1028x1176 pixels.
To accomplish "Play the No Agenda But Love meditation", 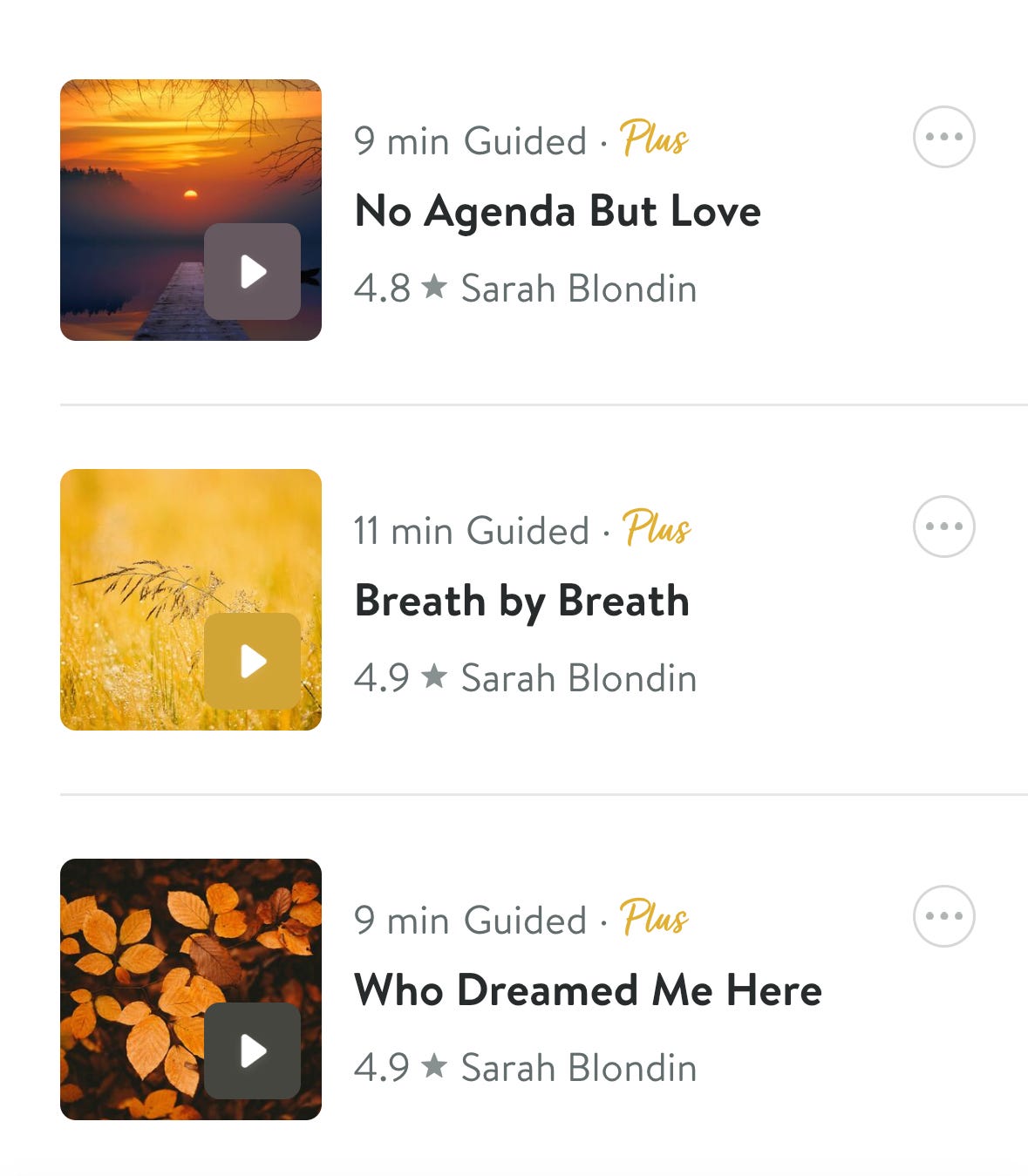I will coord(252,271).
